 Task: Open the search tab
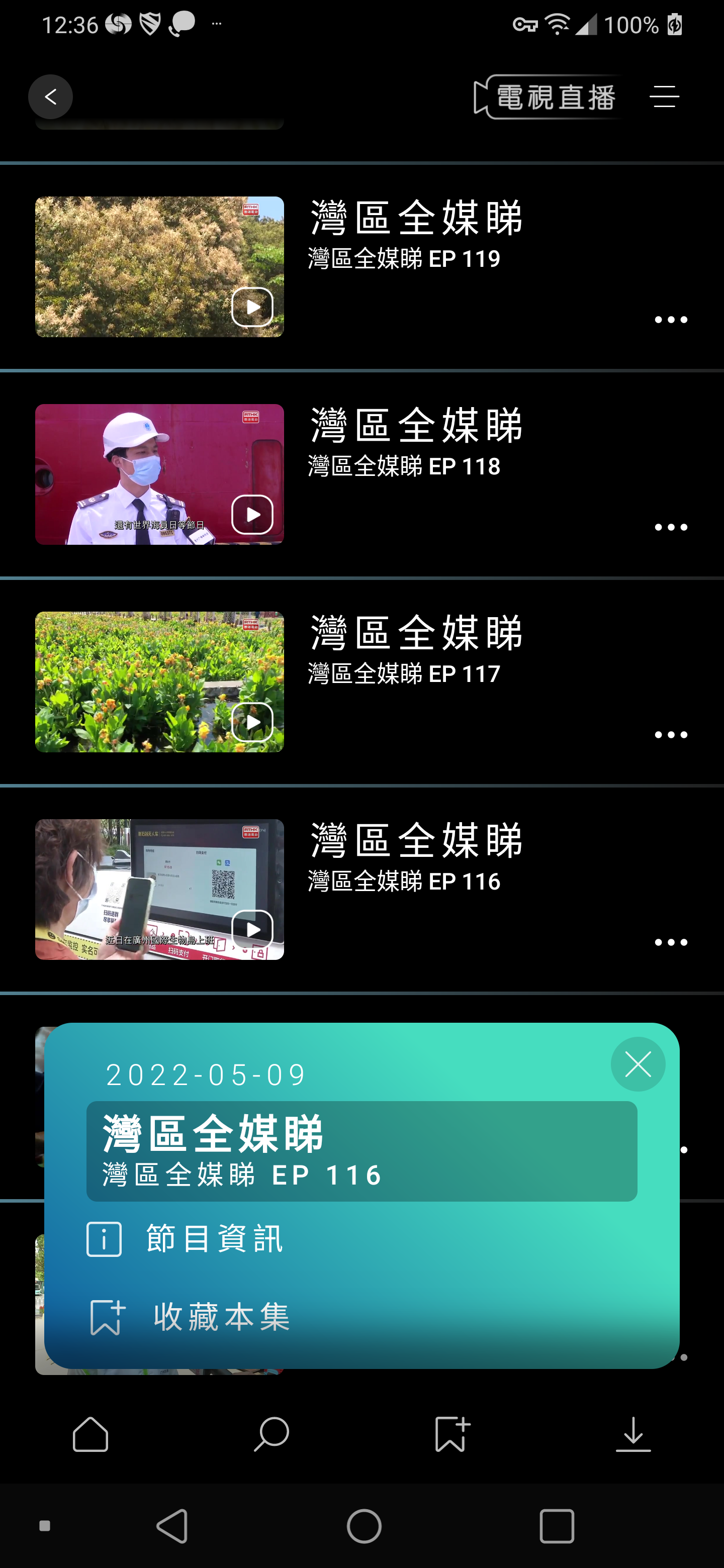click(271, 1434)
